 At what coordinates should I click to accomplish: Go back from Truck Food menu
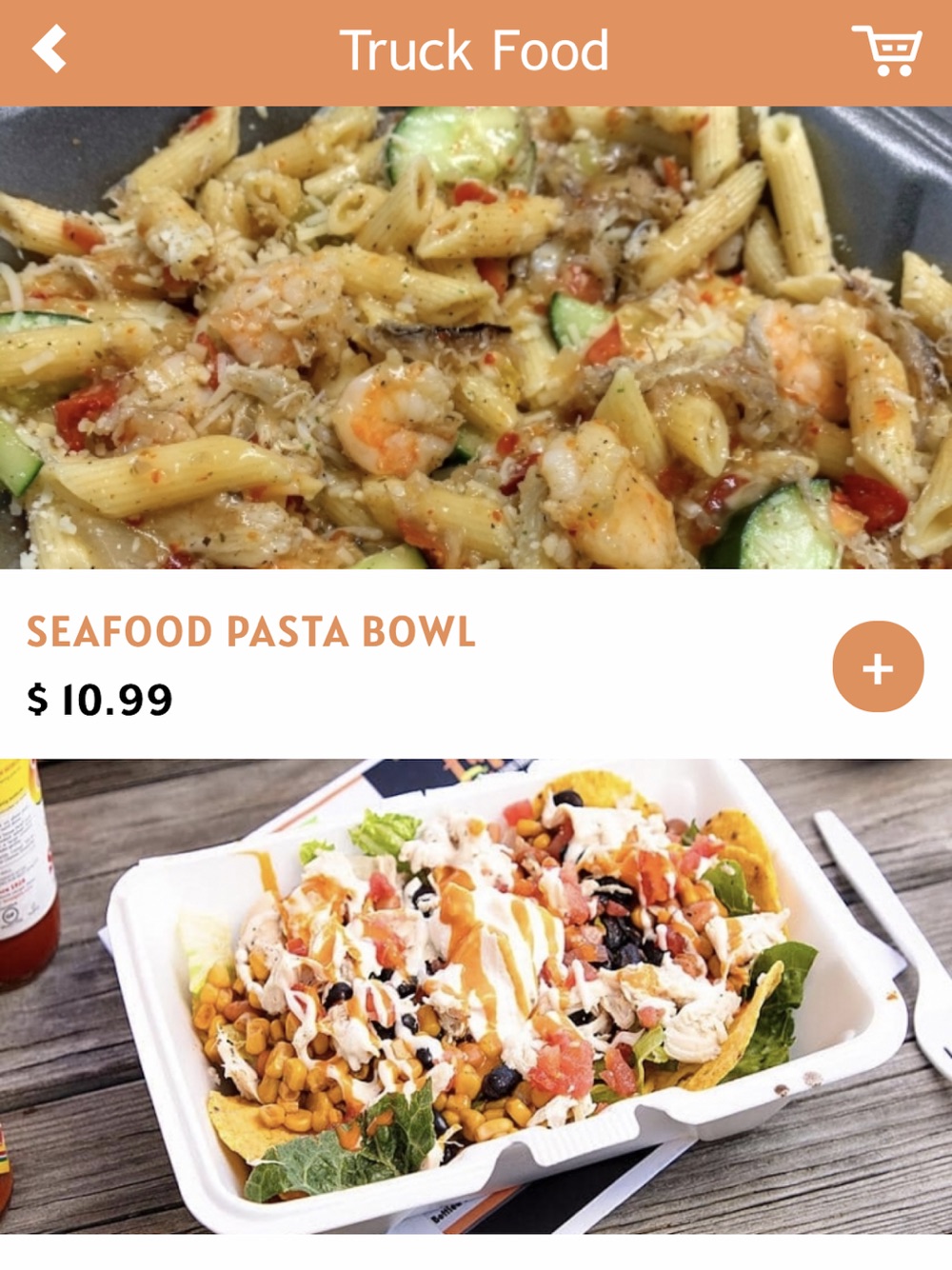click(50, 50)
